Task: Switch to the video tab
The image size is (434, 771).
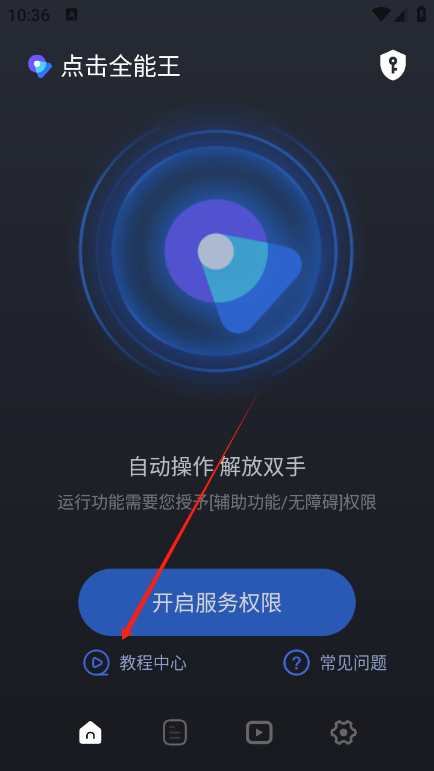Action: coord(259,733)
